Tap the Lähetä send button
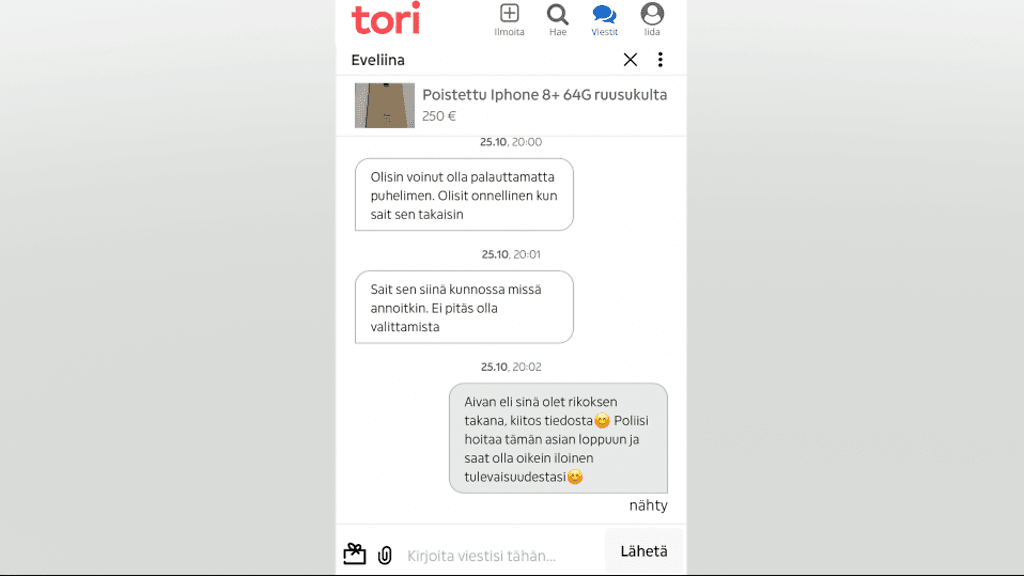 644,551
